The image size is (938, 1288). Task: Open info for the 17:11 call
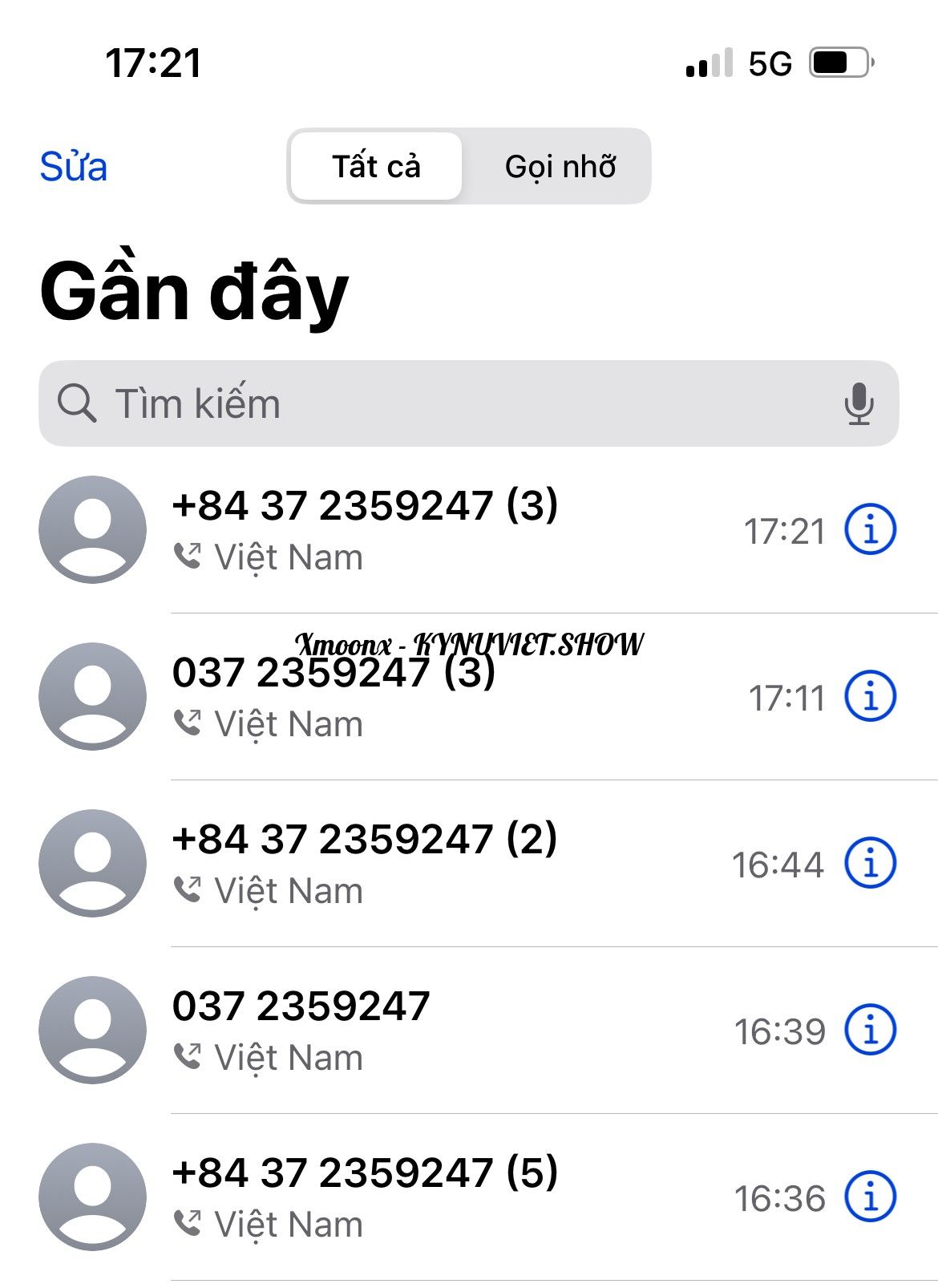click(x=870, y=696)
